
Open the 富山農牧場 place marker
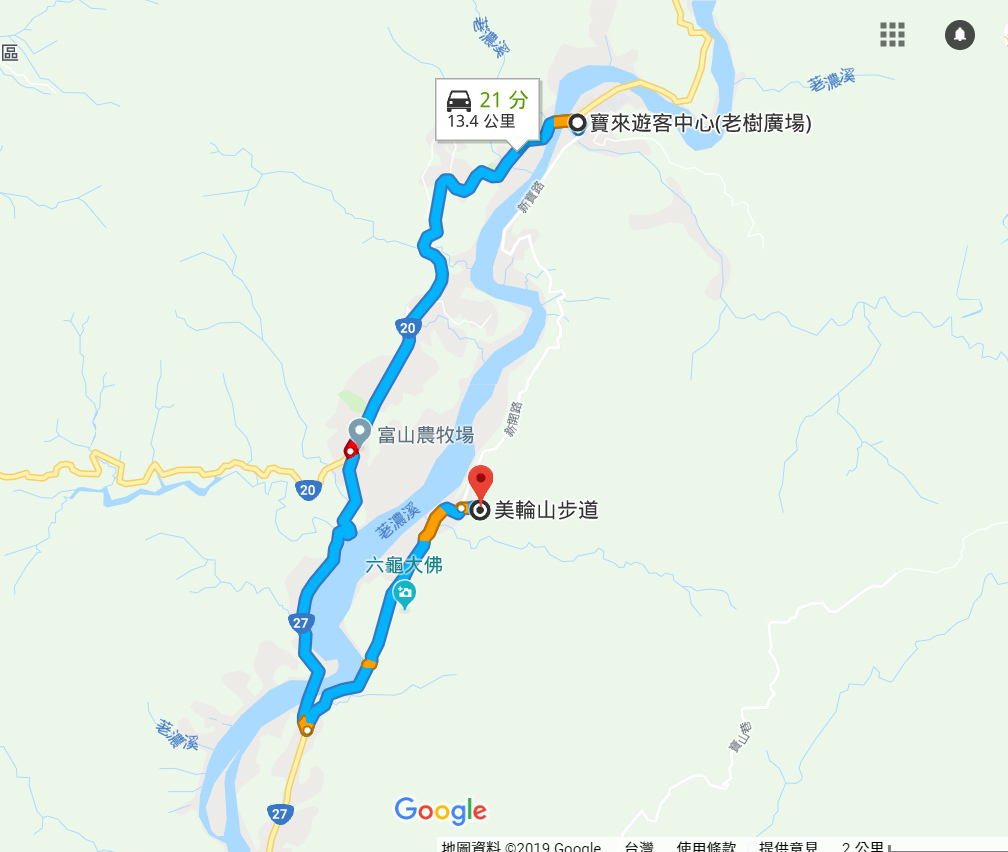pos(360,432)
